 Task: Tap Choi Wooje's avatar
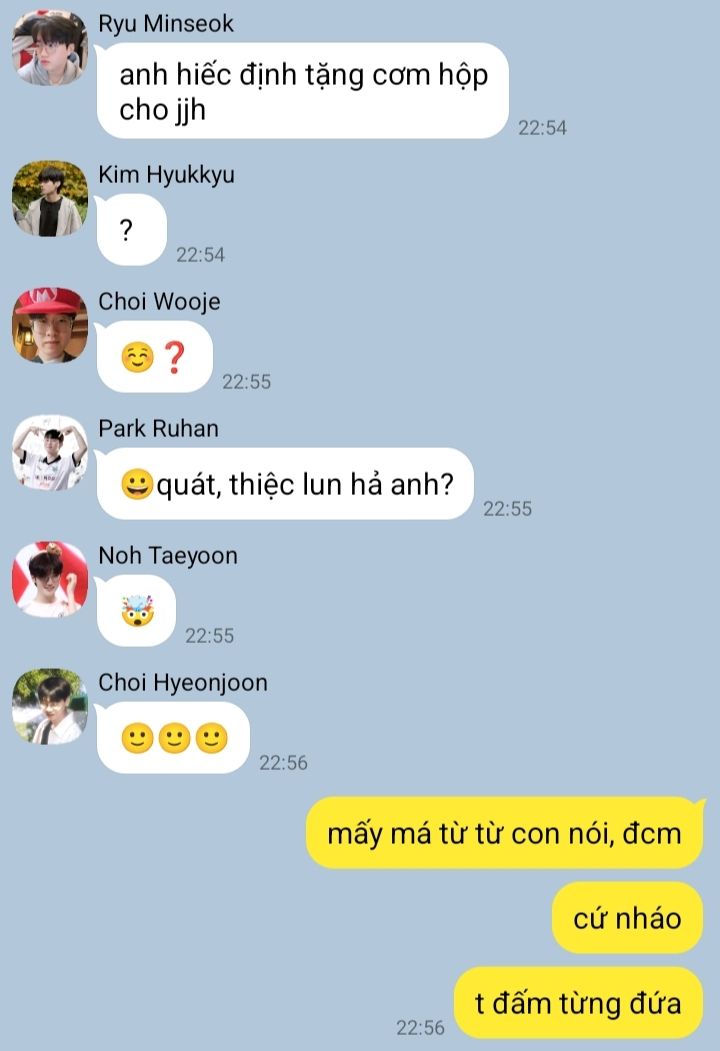click(x=50, y=326)
